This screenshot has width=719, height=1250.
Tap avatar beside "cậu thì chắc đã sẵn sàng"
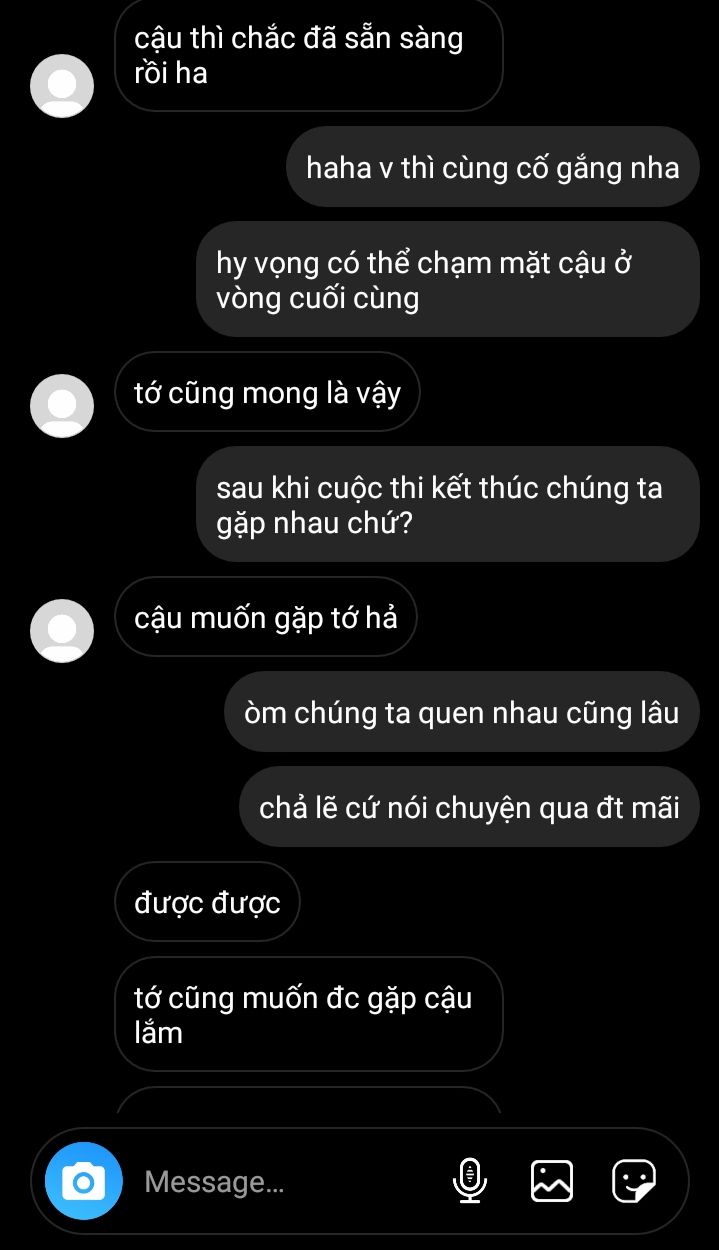click(x=62, y=86)
